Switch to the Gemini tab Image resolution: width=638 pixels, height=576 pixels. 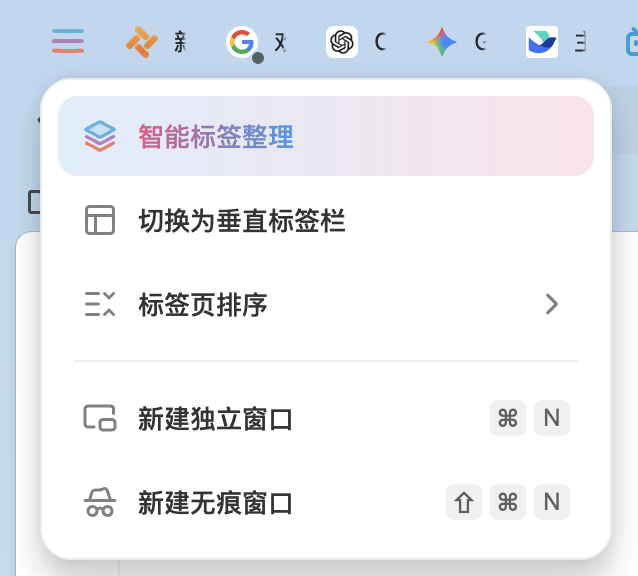coord(455,42)
